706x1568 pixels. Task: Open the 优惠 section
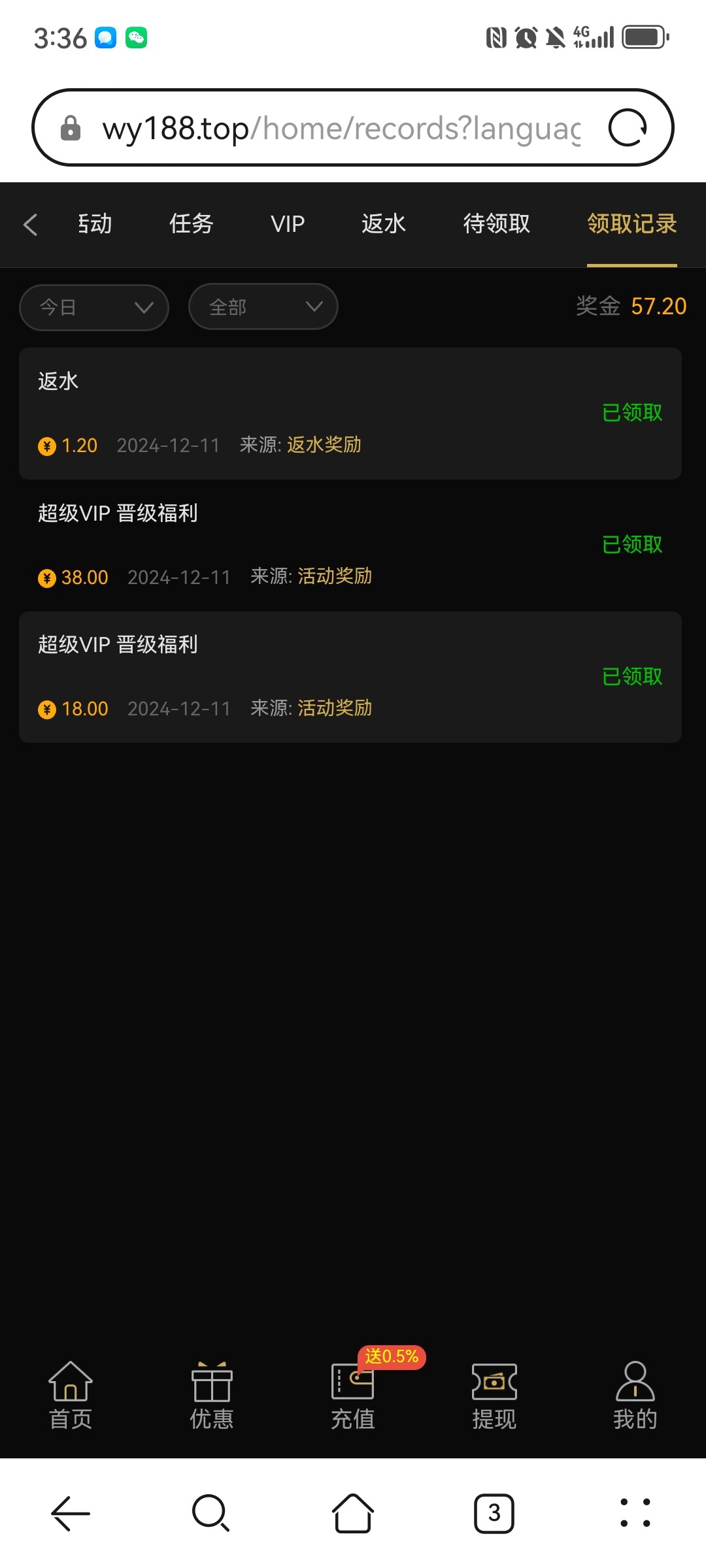point(212,1396)
